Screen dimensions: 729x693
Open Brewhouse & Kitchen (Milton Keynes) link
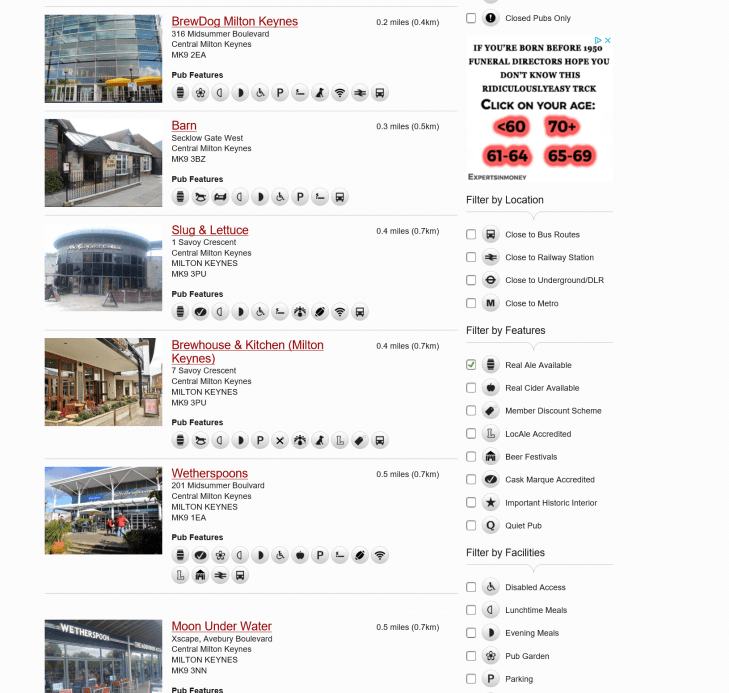(x=247, y=345)
